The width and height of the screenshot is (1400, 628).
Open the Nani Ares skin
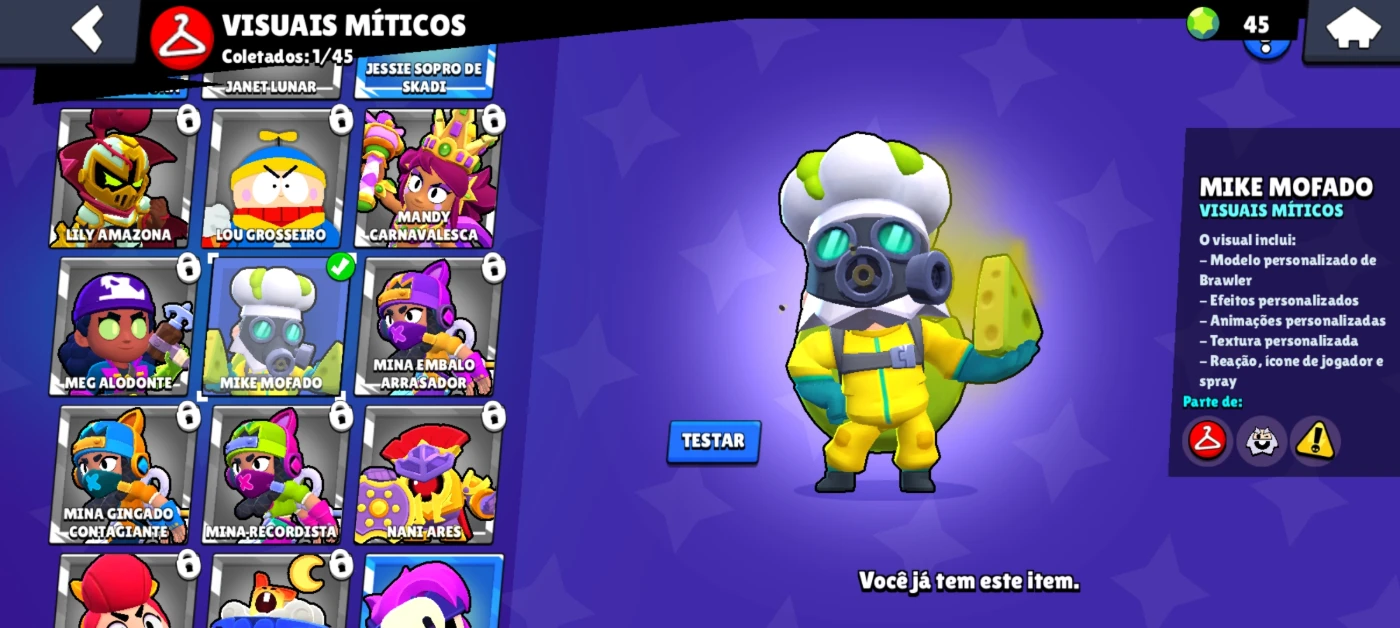click(429, 475)
